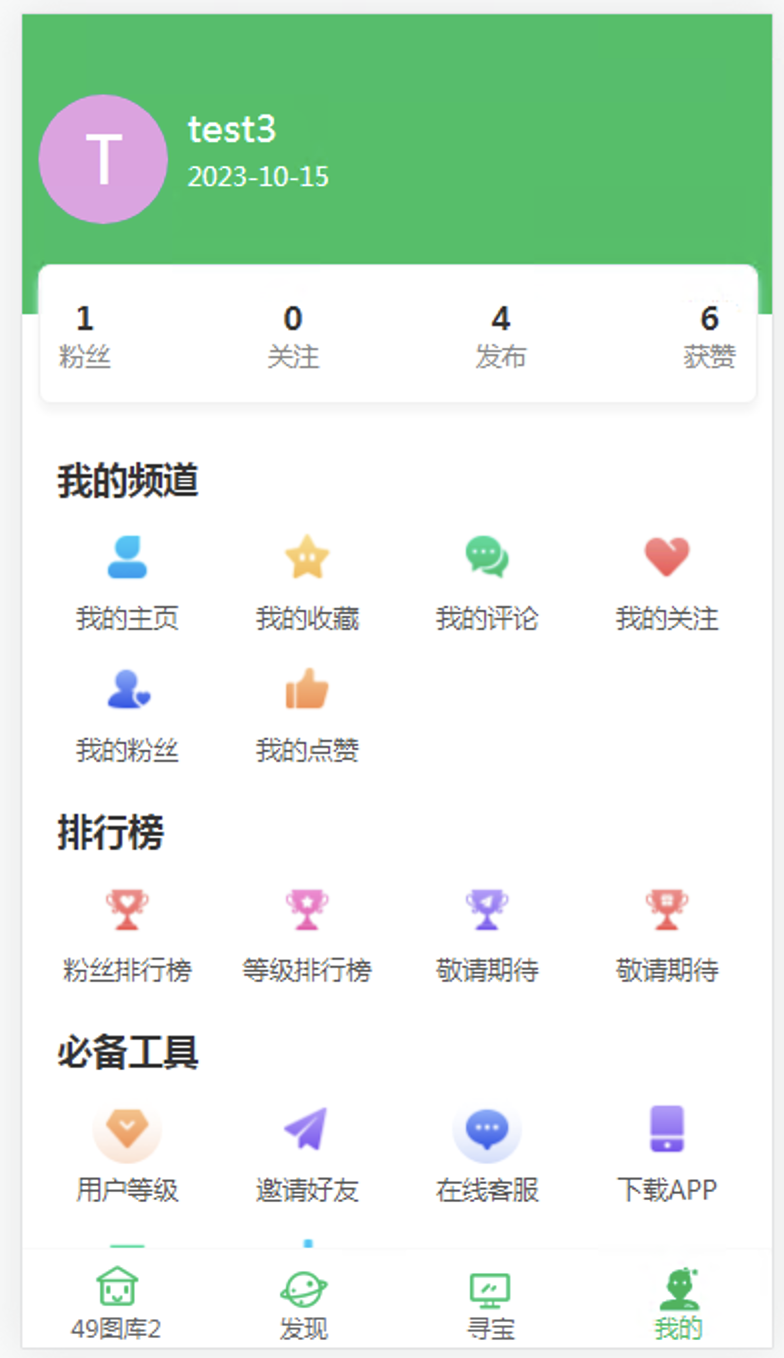This screenshot has height=1358, width=784.
Task: View 我的评论 comments
Action: point(487,584)
